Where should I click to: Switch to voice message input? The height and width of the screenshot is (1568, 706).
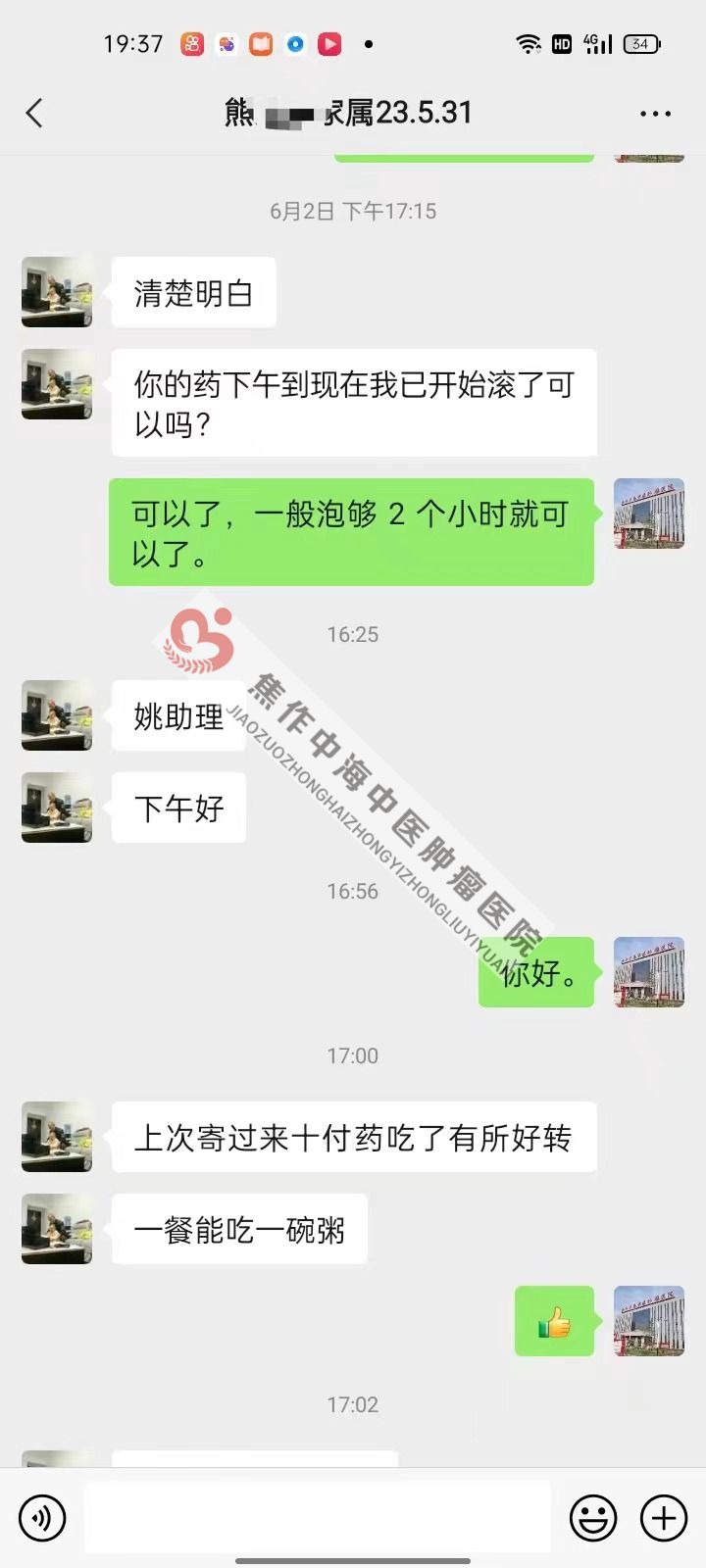(41, 1518)
